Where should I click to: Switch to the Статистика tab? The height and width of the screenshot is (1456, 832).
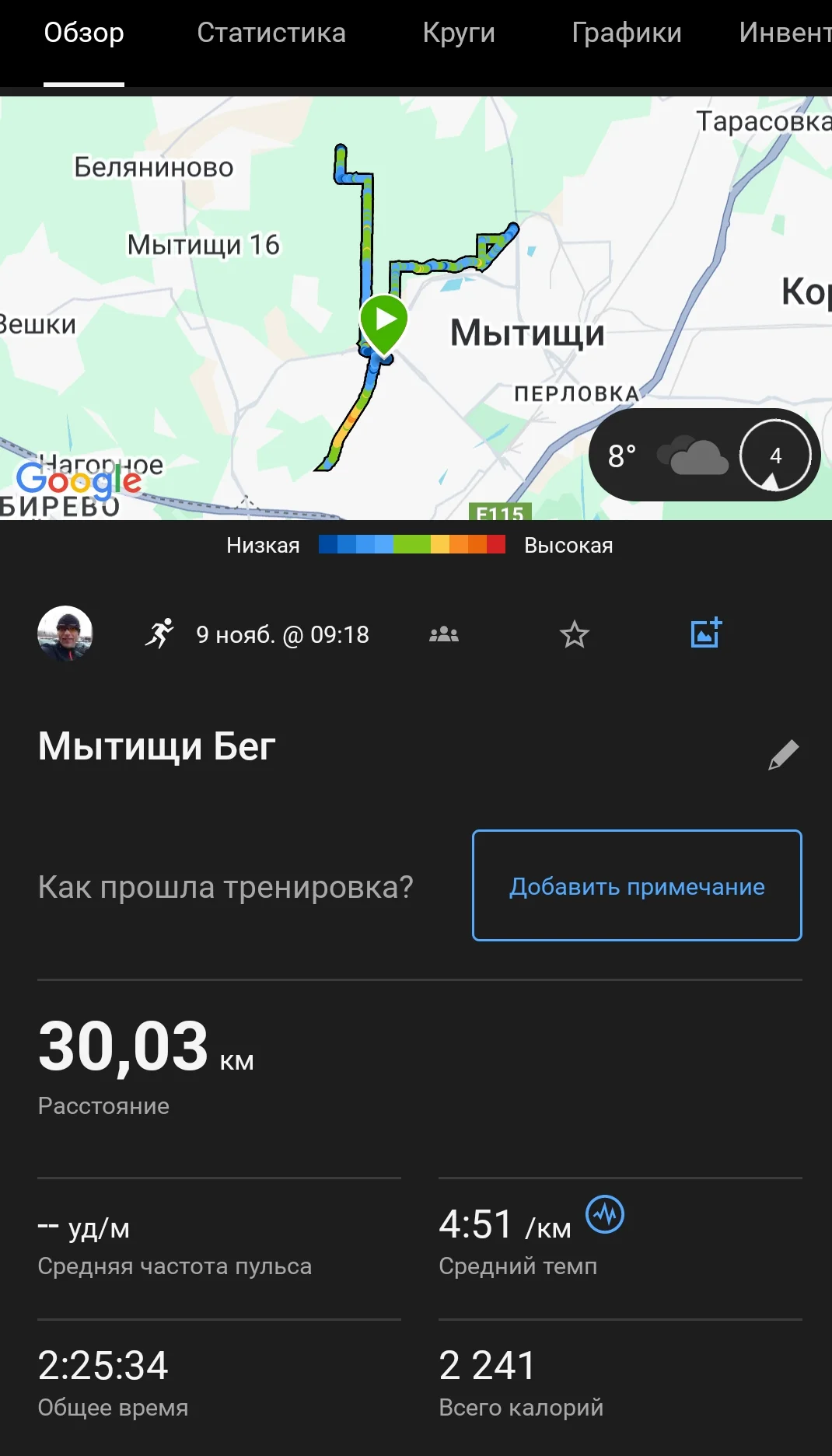click(x=271, y=33)
